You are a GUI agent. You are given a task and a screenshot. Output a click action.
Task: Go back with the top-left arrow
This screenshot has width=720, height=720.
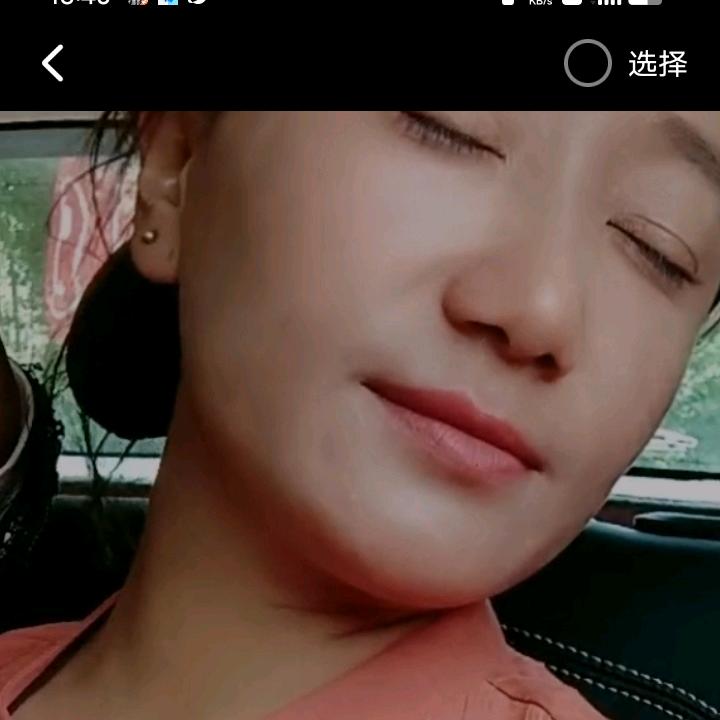coord(53,64)
